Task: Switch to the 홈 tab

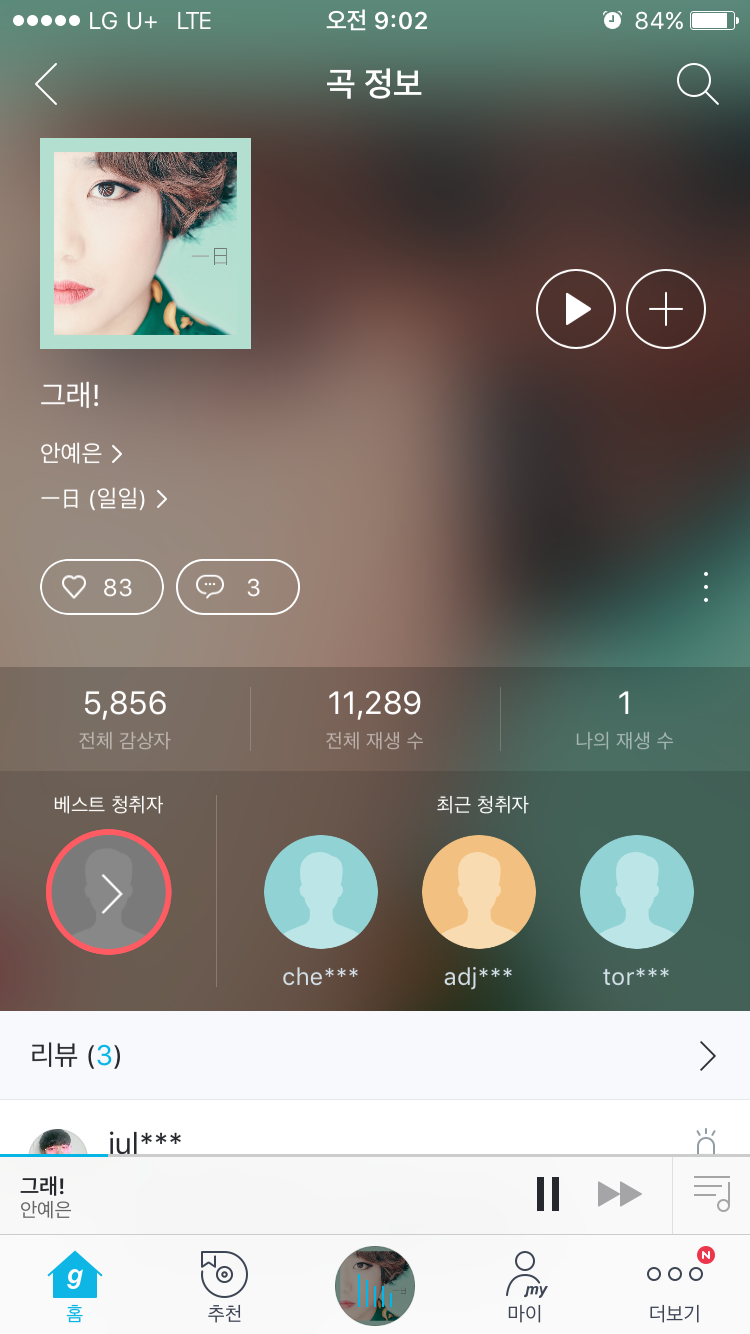Action: click(75, 1286)
